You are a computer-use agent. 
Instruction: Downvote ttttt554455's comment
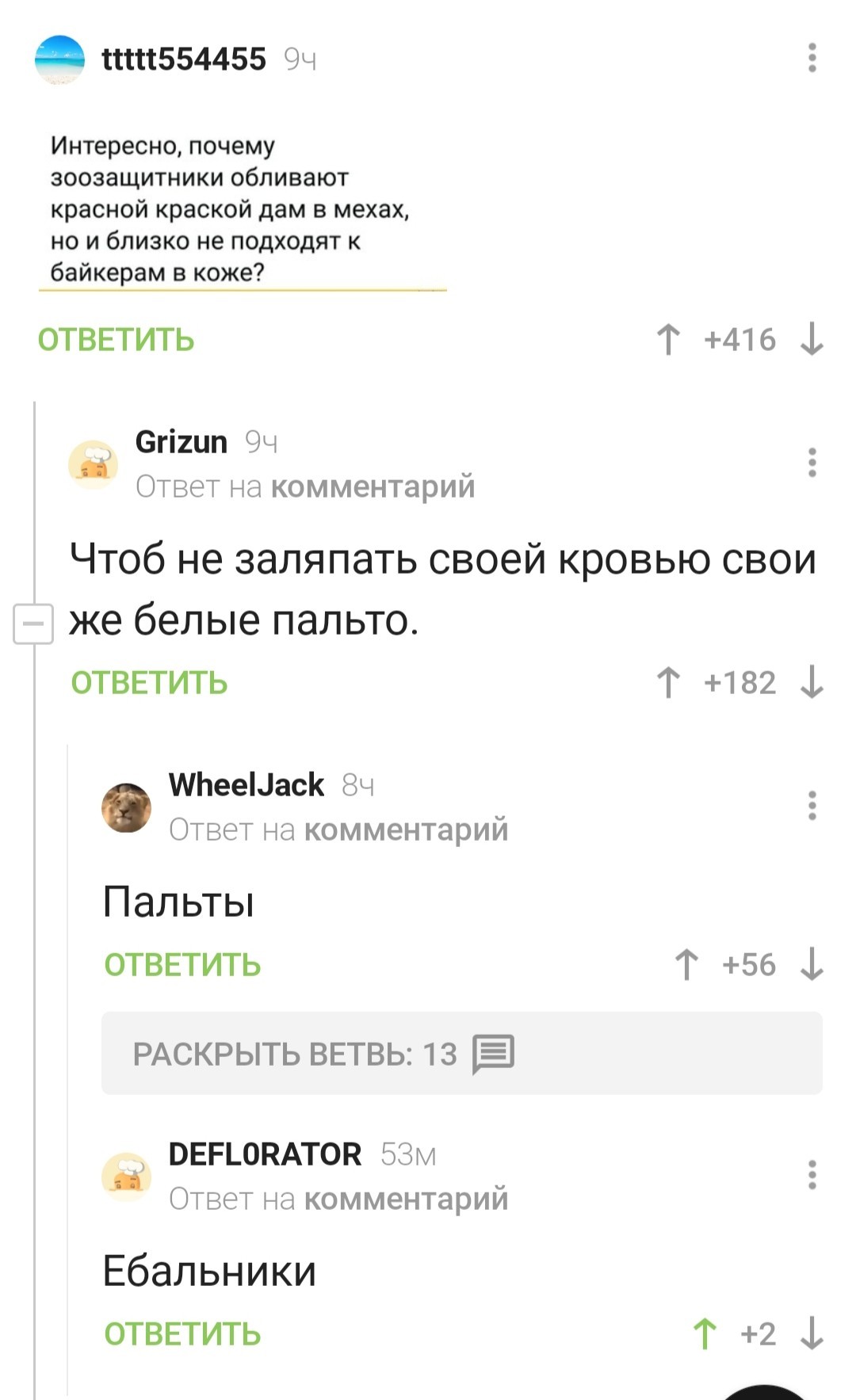[x=812, y=340]
